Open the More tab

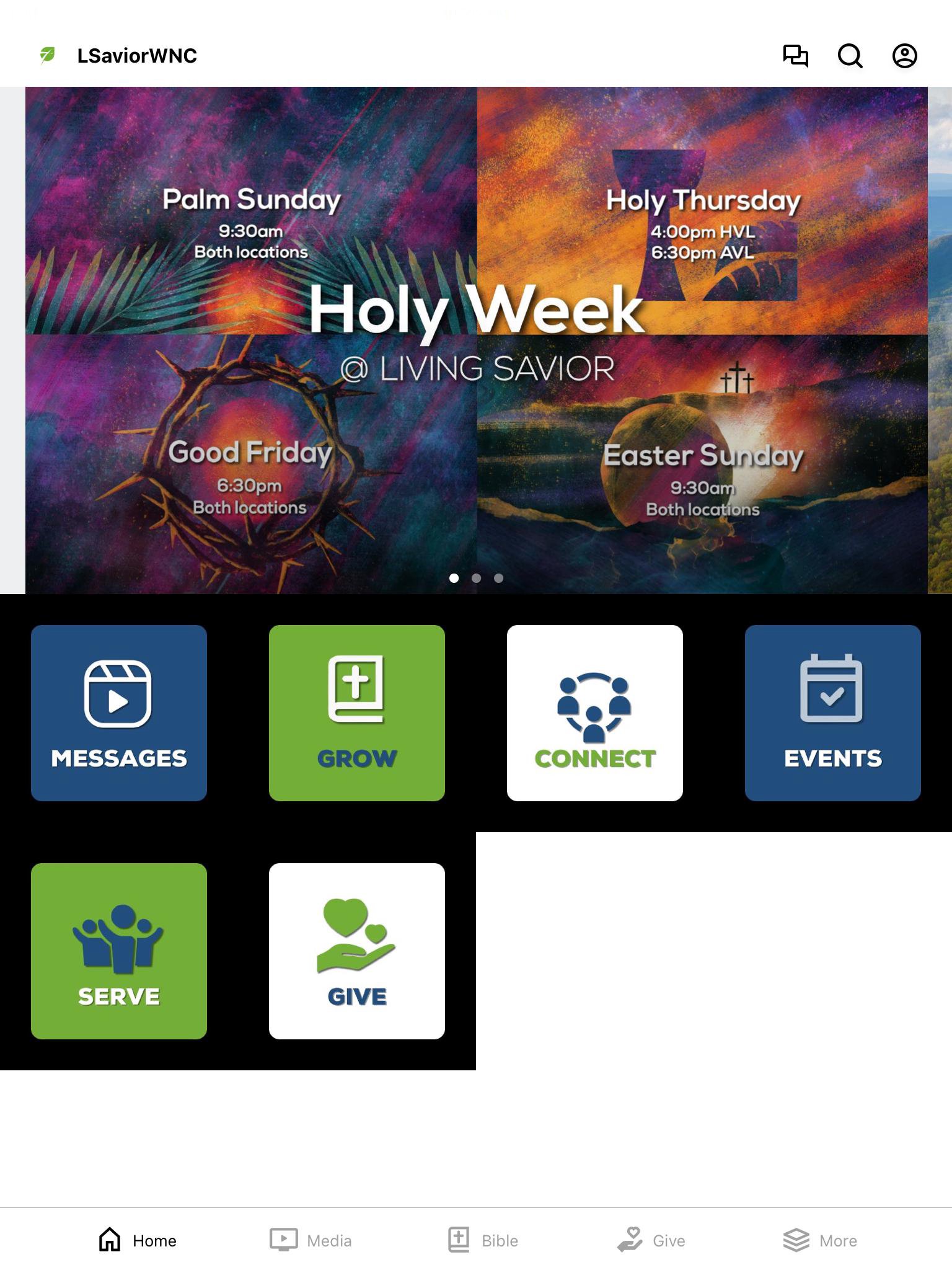click(x=820, y=1240)
